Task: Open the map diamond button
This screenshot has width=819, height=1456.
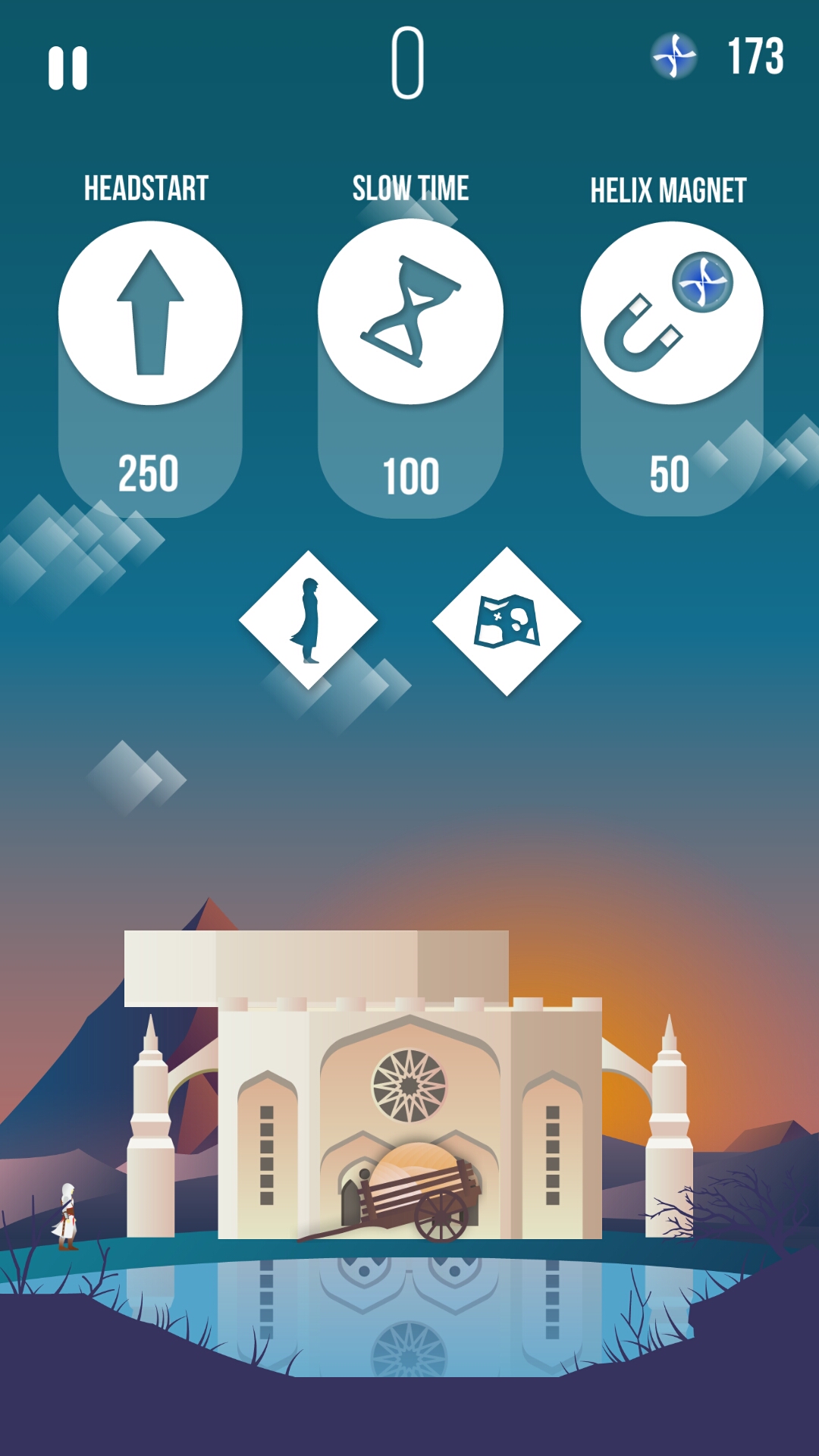Action: (x=507, y=621)
